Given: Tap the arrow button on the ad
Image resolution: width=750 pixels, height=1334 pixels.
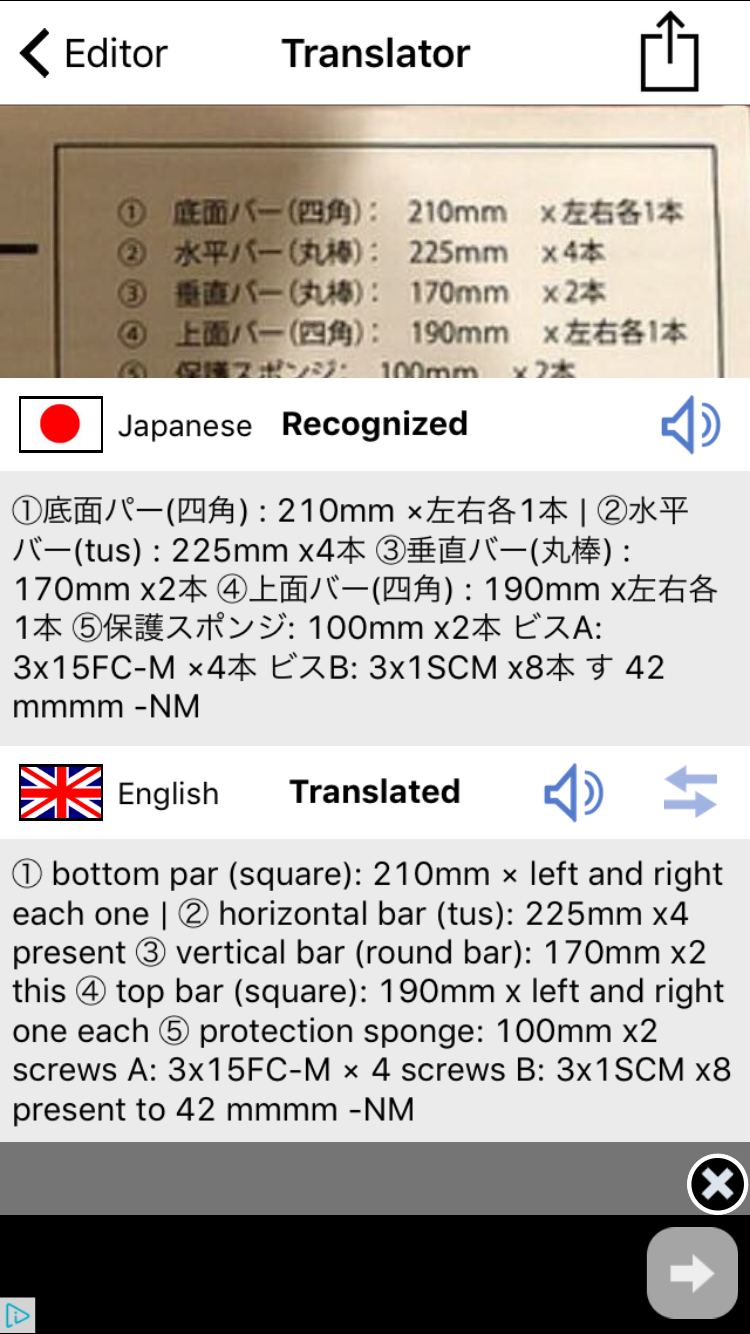Looking at the screenshot, I should pyautogui.click(x=692, y=1273).
